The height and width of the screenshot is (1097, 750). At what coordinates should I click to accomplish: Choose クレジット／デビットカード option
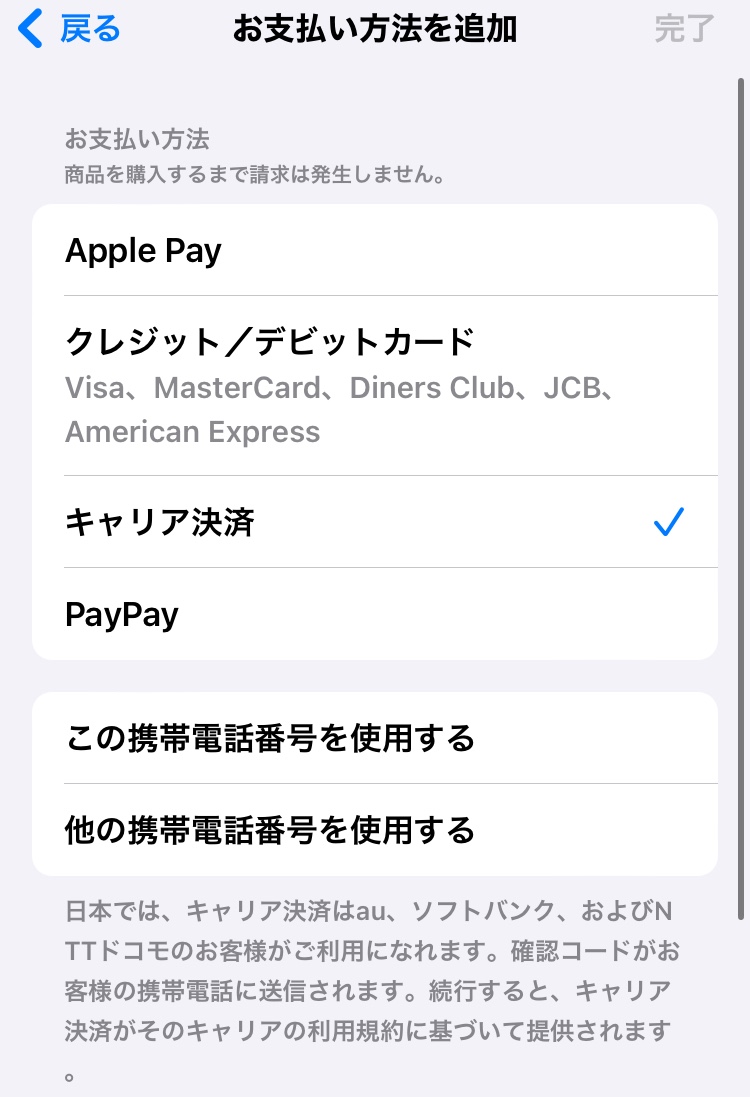pyautogui.click(x=374, y=386)
